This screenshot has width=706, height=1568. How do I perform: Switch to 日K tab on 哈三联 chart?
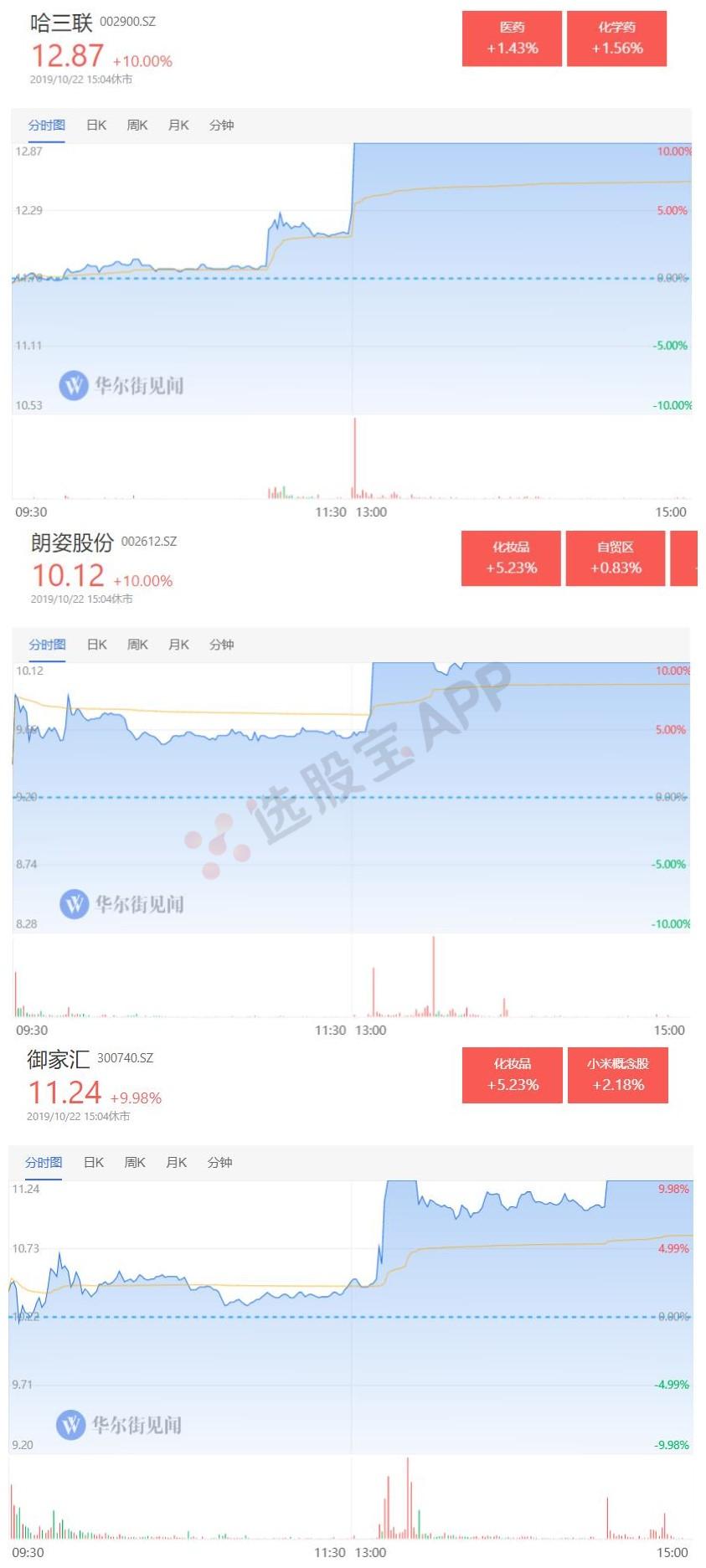click(93, 124)
